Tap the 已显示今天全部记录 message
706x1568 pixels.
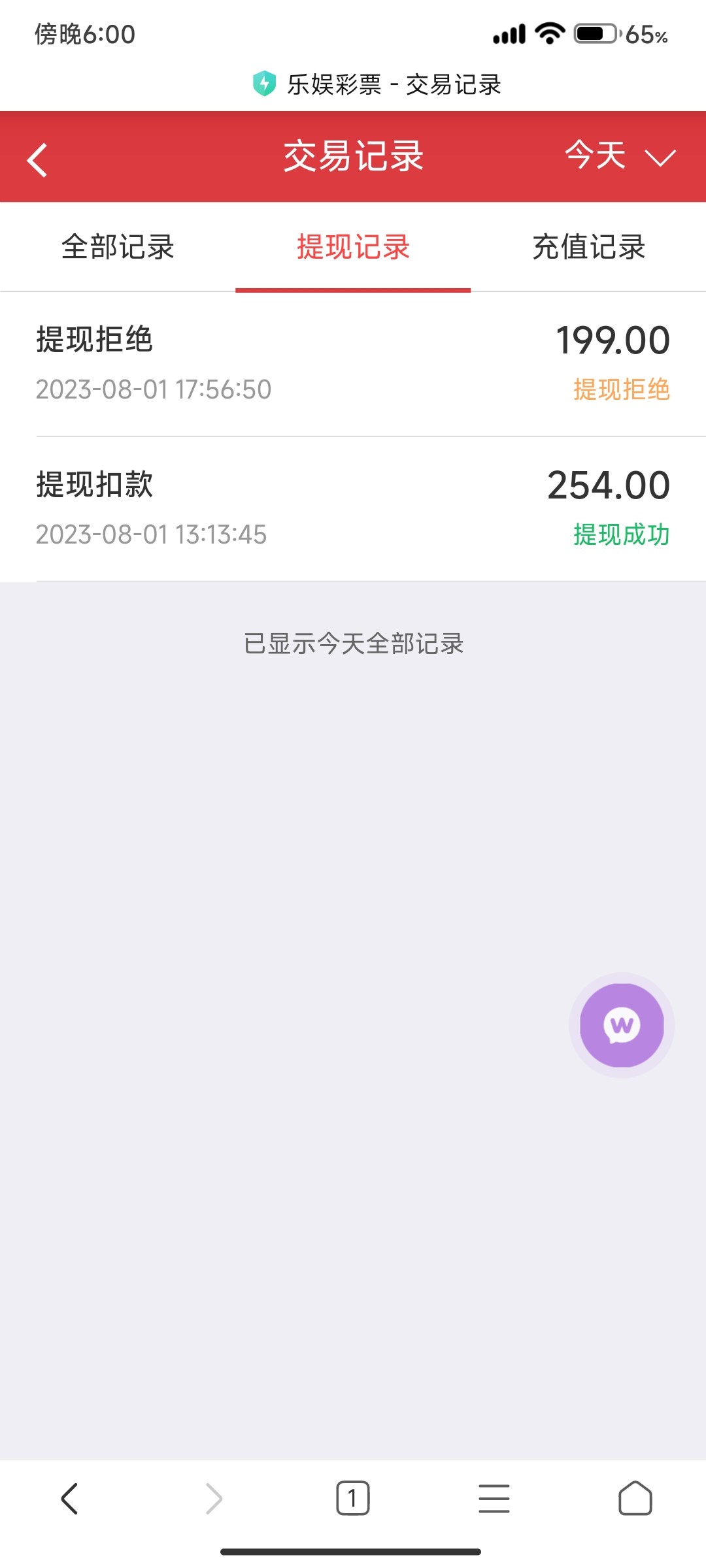(353, 644)
